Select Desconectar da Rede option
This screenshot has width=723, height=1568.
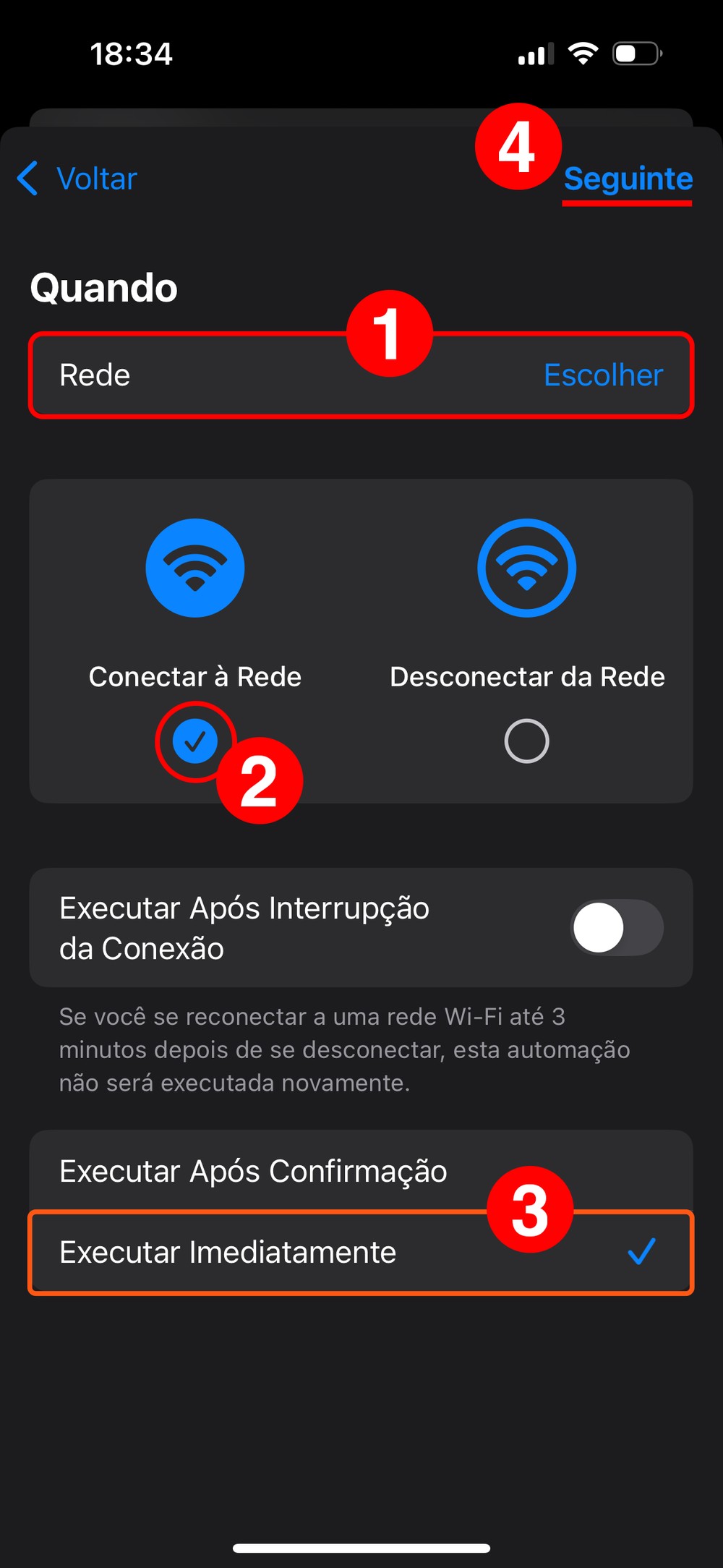click(526, 740)
